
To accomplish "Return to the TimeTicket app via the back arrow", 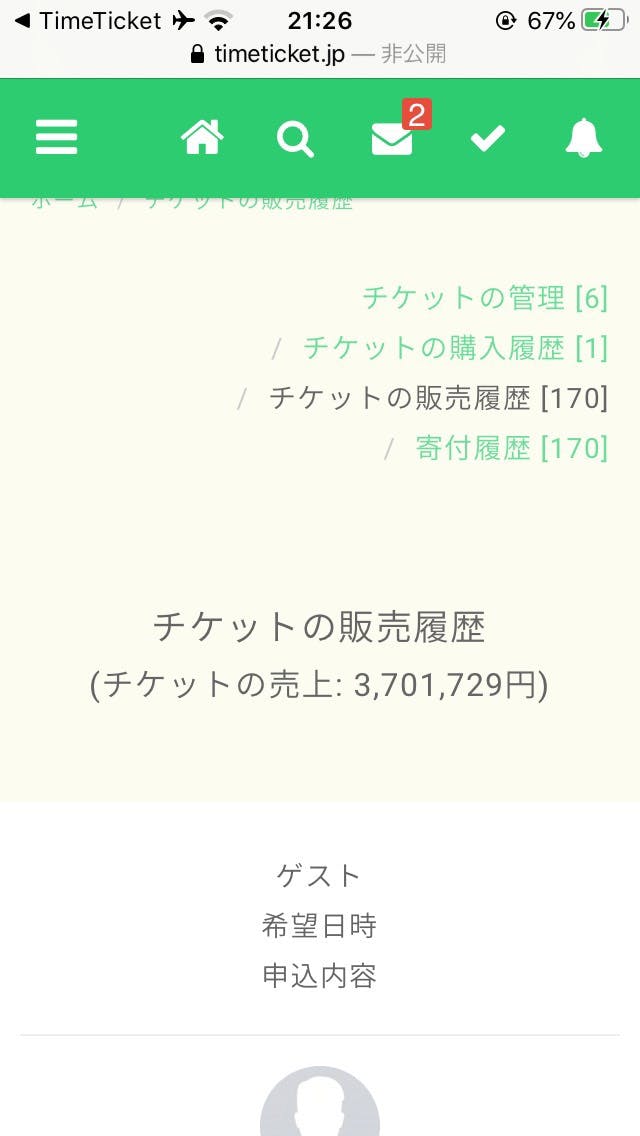I will coord(87,21).
